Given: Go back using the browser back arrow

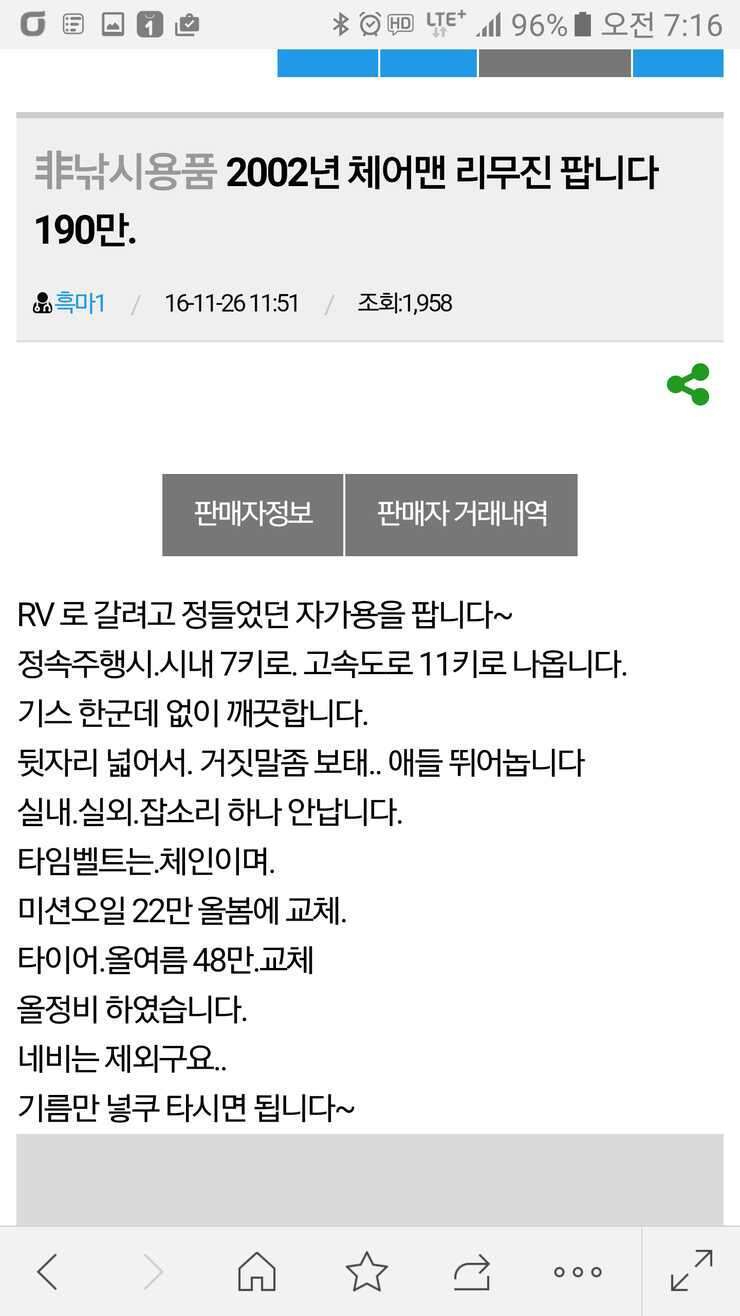Looking at the screenshot, I should pos(47,1271).
